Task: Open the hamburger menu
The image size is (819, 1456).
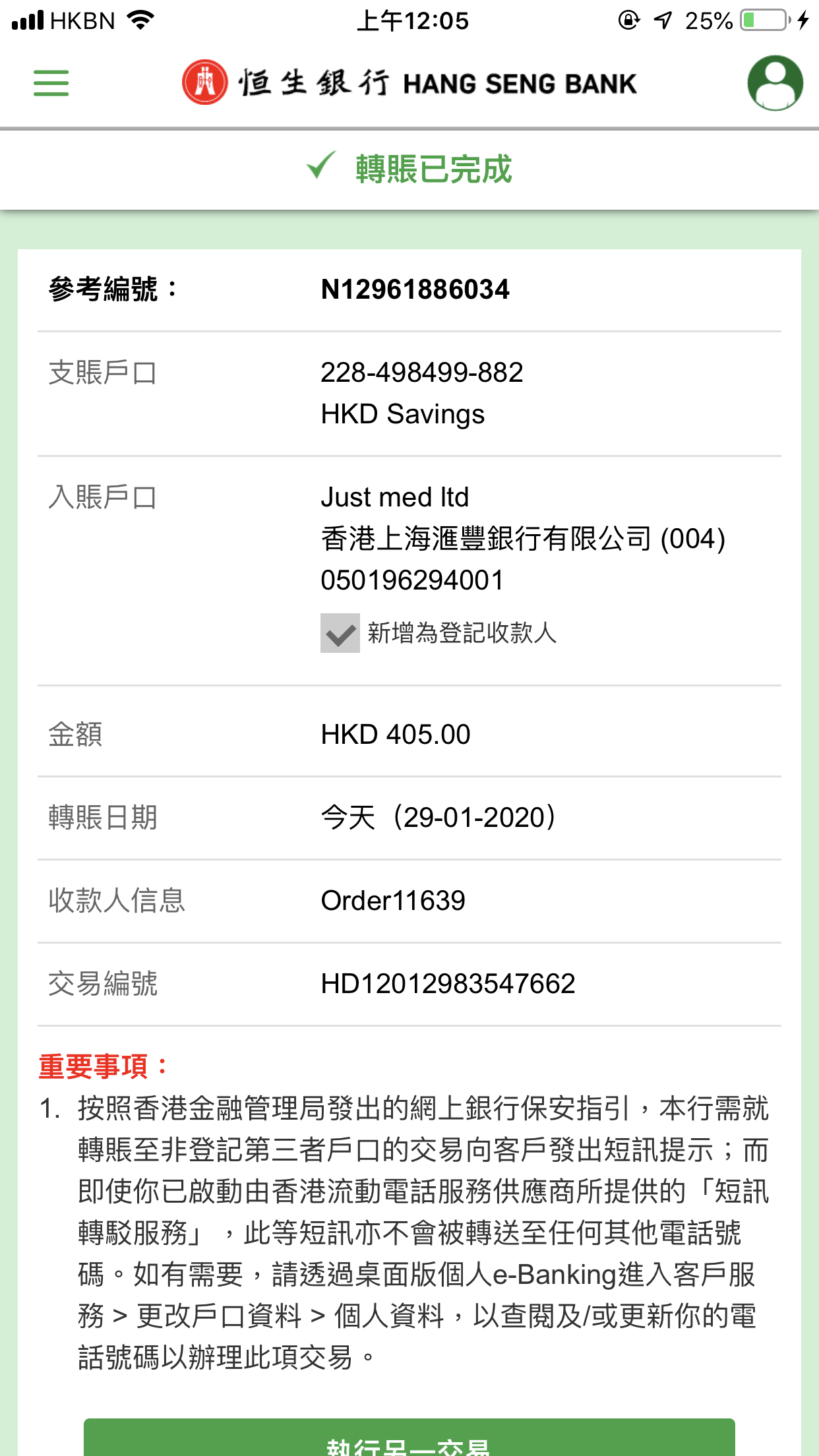Action: coord(51,83)
